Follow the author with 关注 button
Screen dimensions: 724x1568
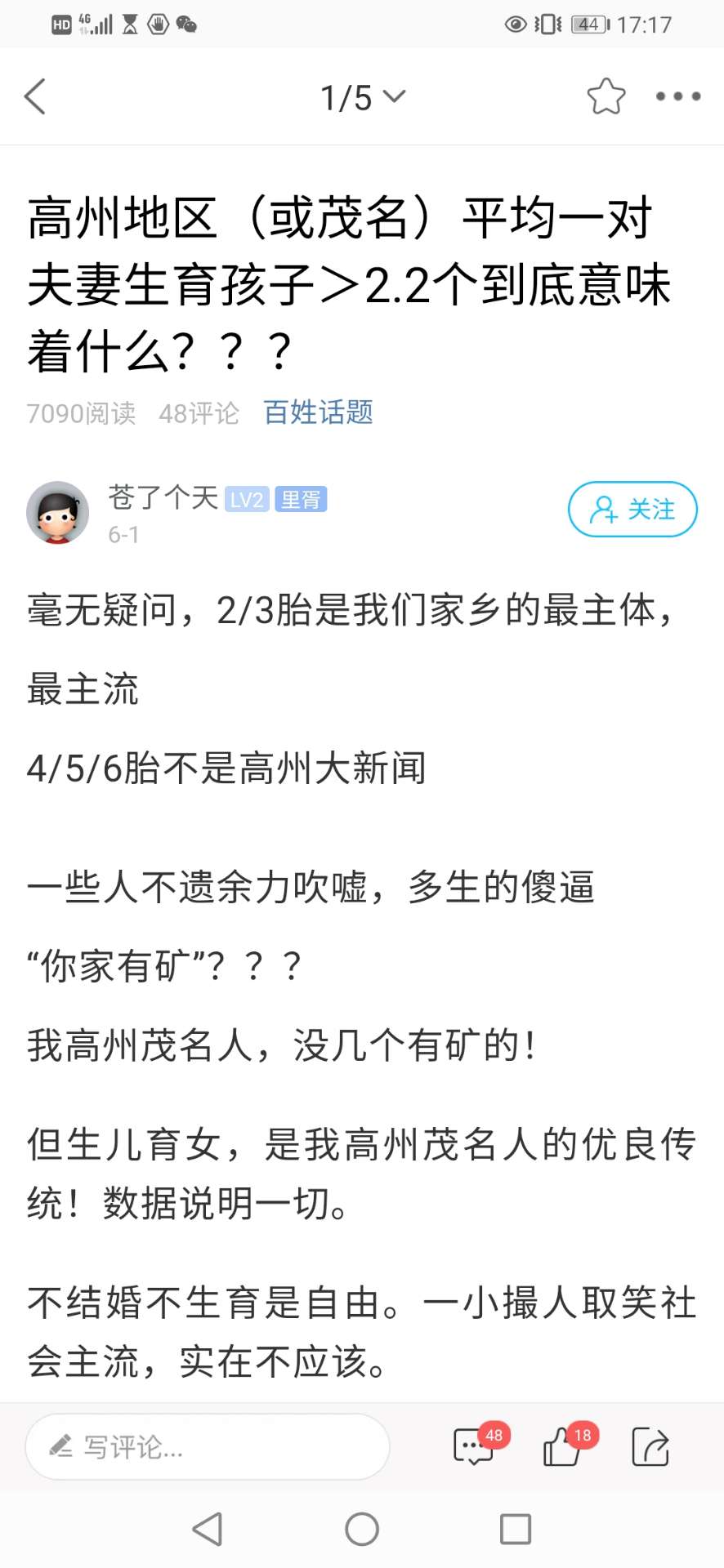coord(632,510)
